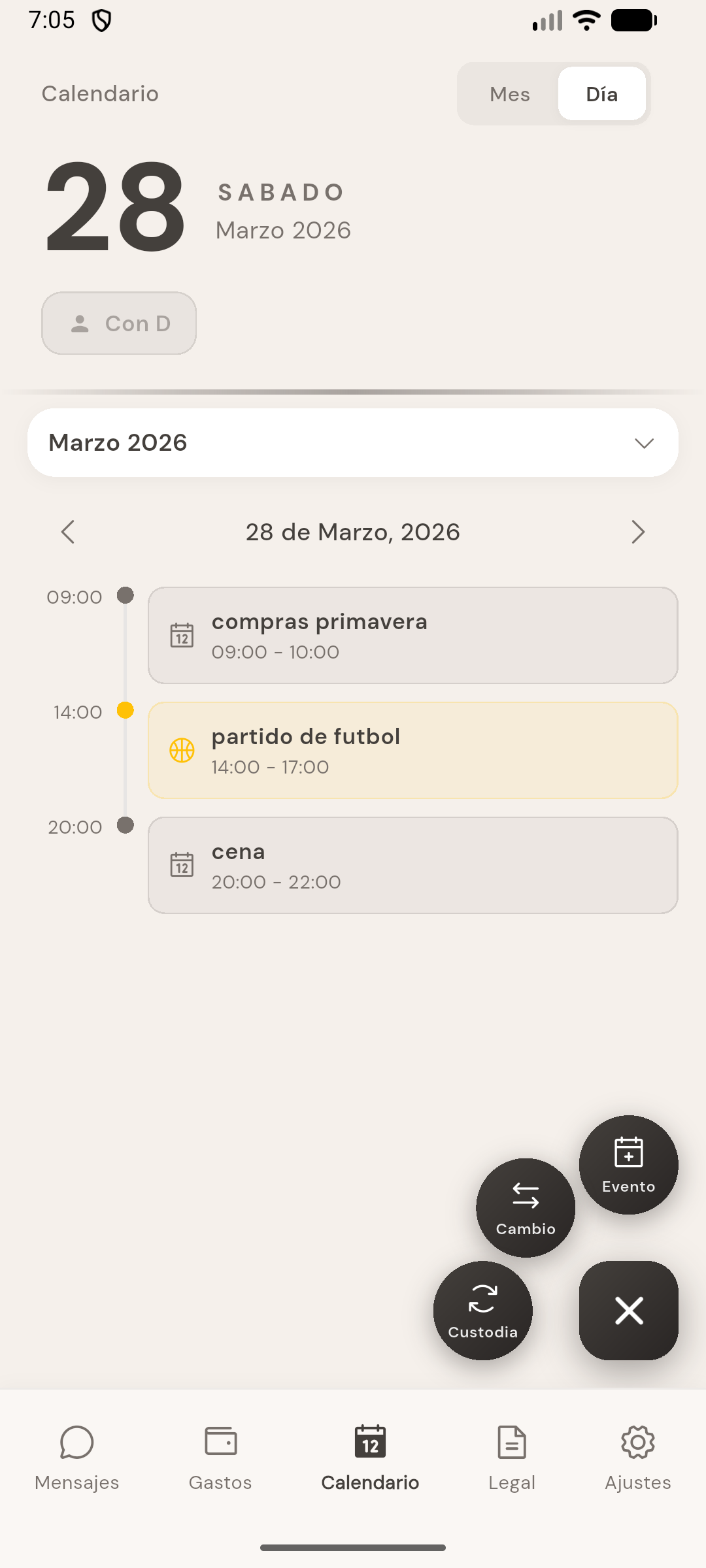
Task: Tap the Calendario tab icon
Action: click(x=369, y=1442)
